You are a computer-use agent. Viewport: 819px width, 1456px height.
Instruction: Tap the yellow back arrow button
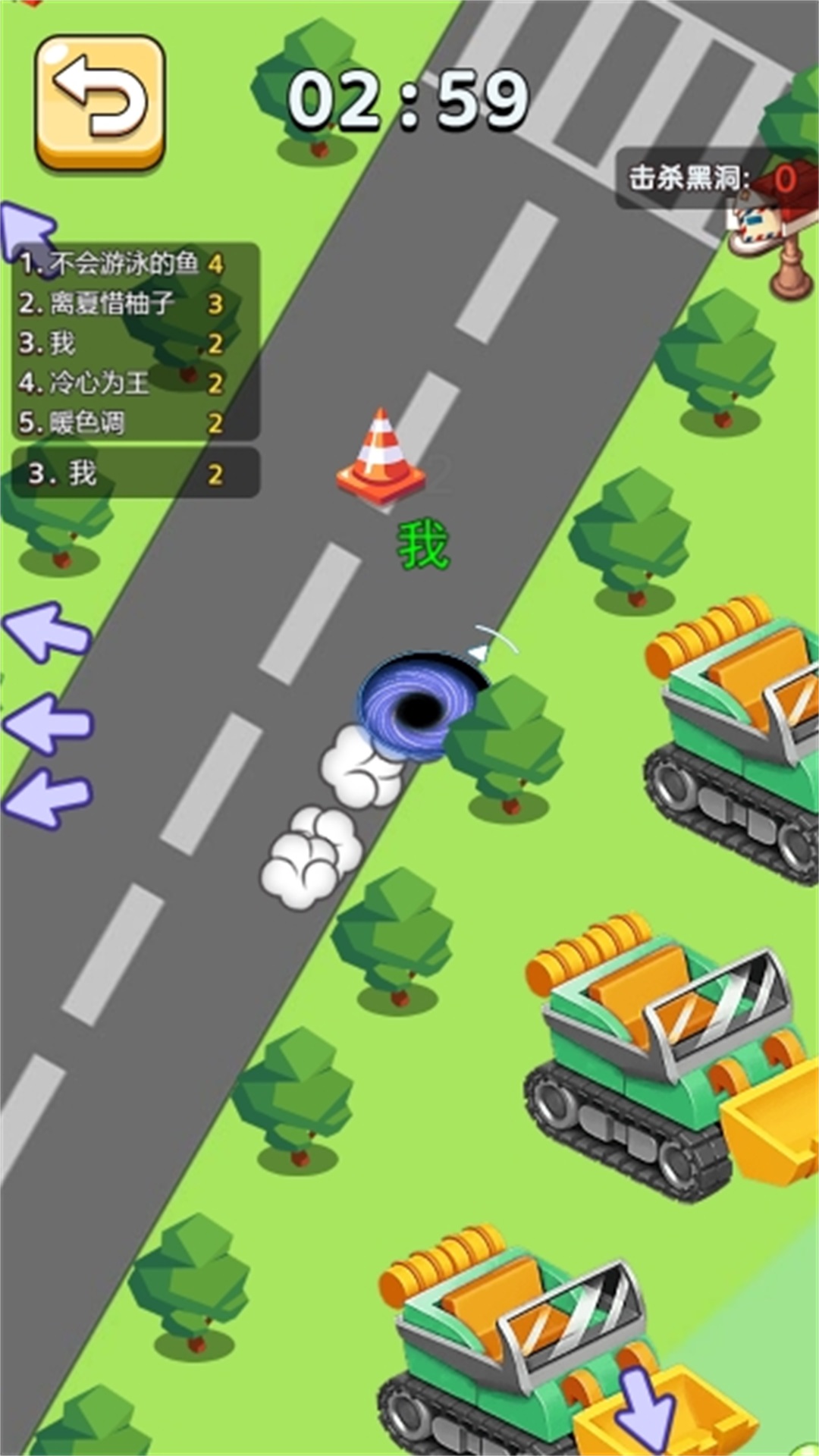point(100,102)
